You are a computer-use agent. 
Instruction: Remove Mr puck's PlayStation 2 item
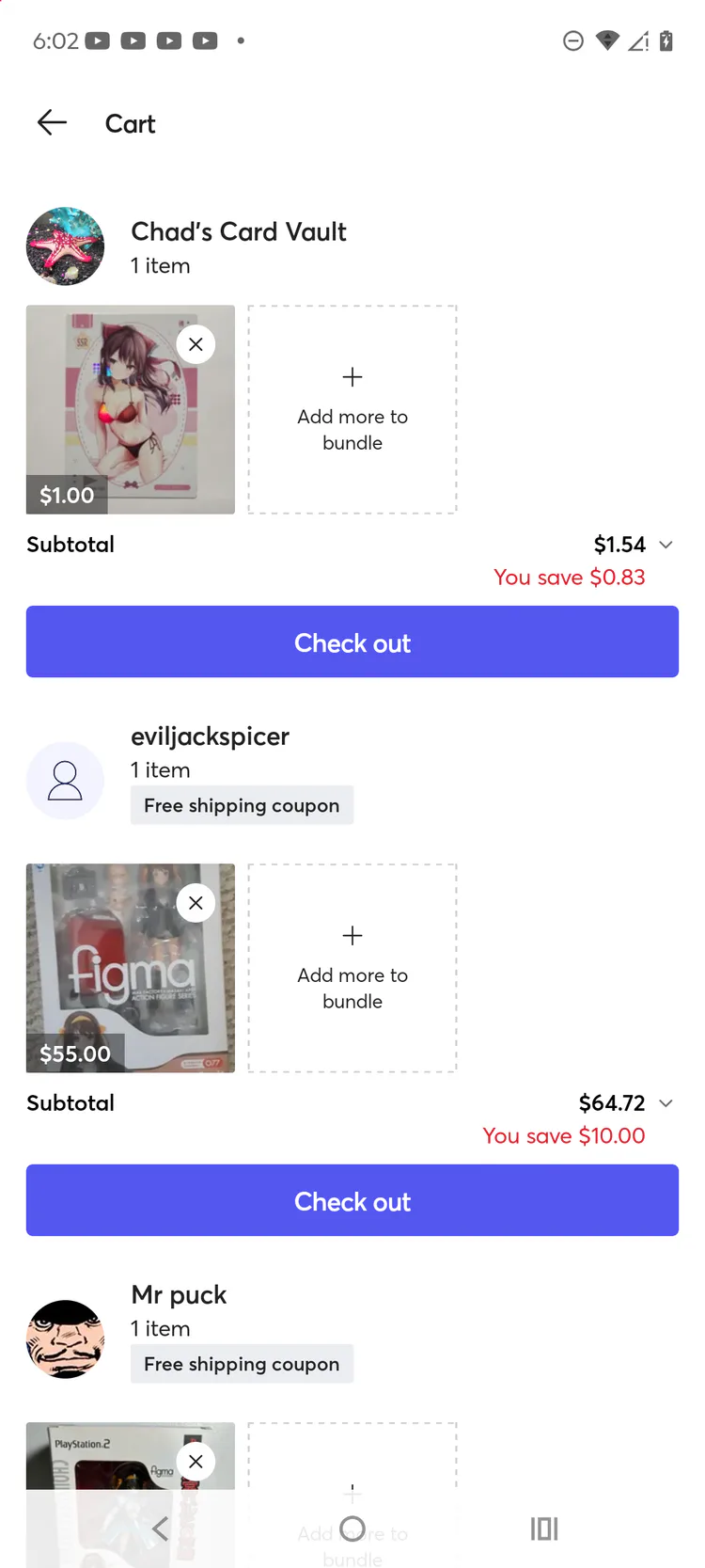196,1462
